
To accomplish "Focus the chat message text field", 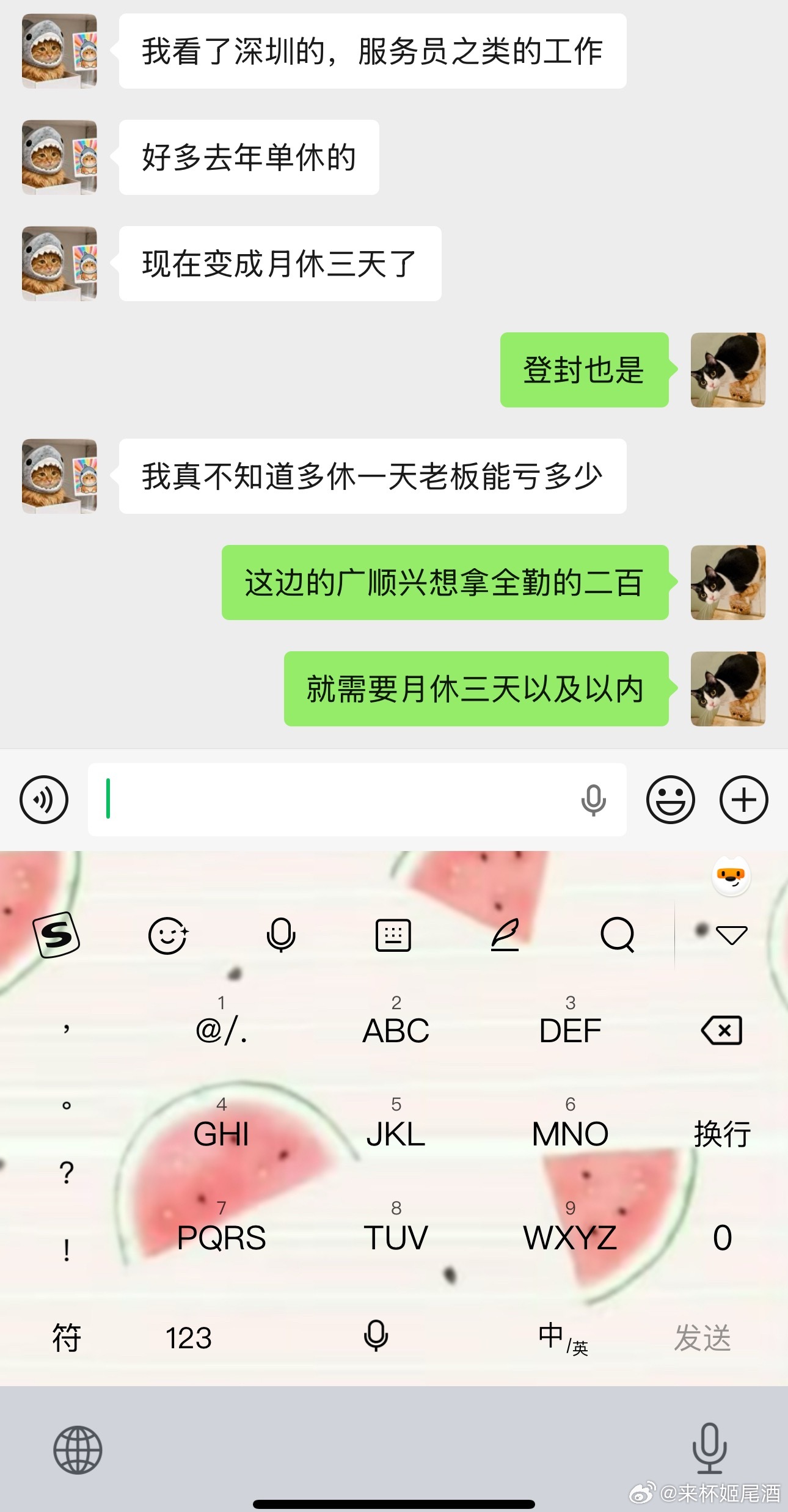I will click(x=330, y=799).
